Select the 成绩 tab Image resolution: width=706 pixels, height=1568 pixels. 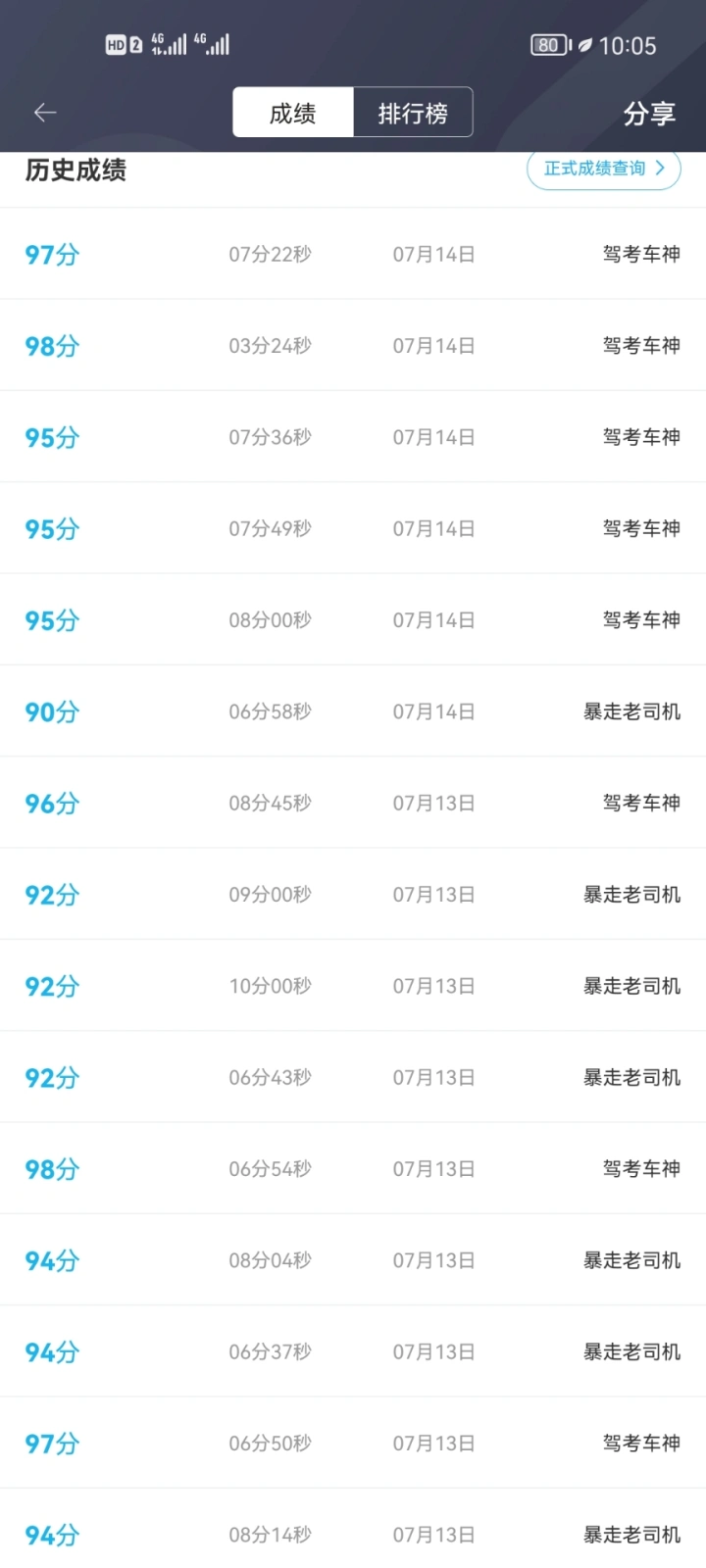pyautogui.click(x=293, y=113)
